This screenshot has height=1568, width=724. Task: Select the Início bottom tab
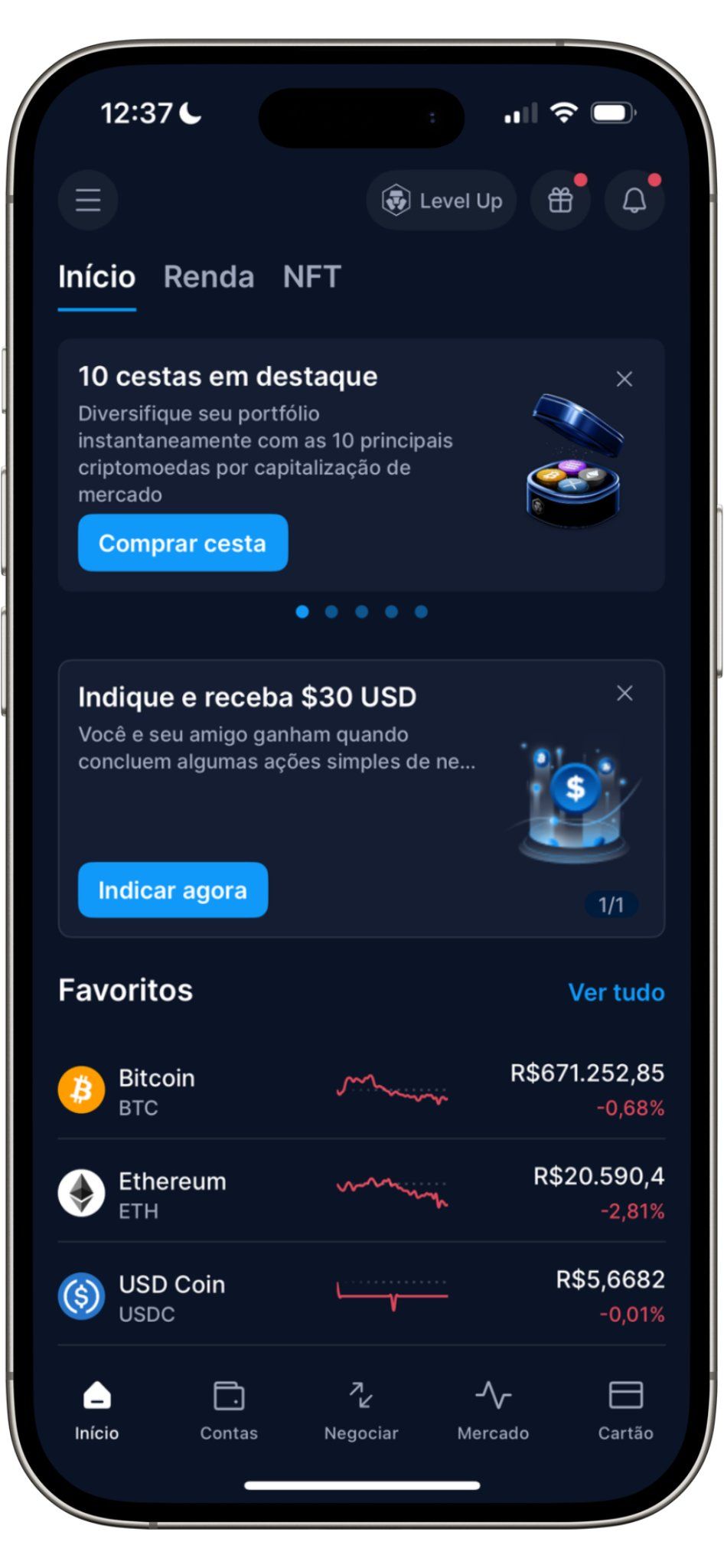[x=96, y=1410]
